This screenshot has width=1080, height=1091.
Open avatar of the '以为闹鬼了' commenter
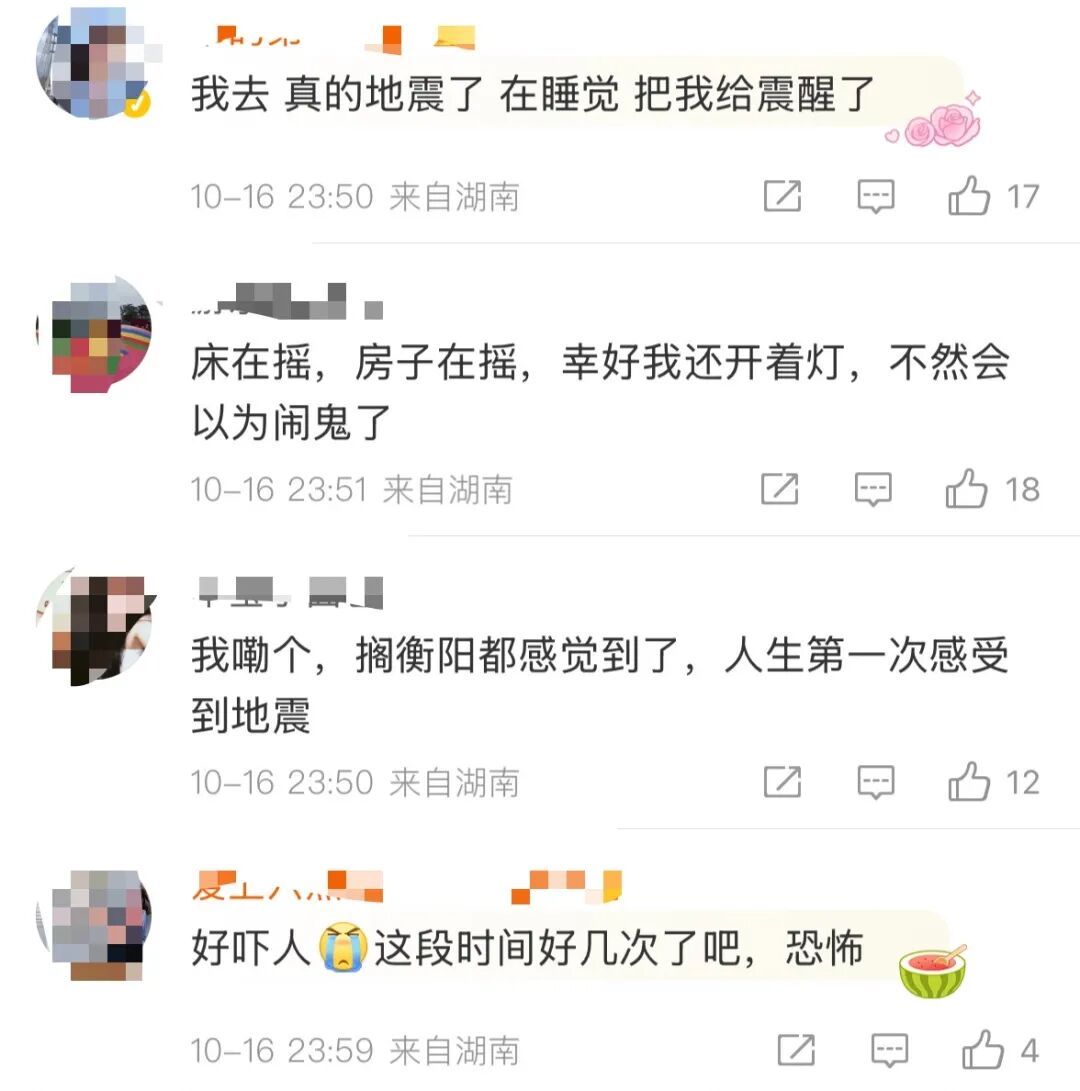pos(94,335)
